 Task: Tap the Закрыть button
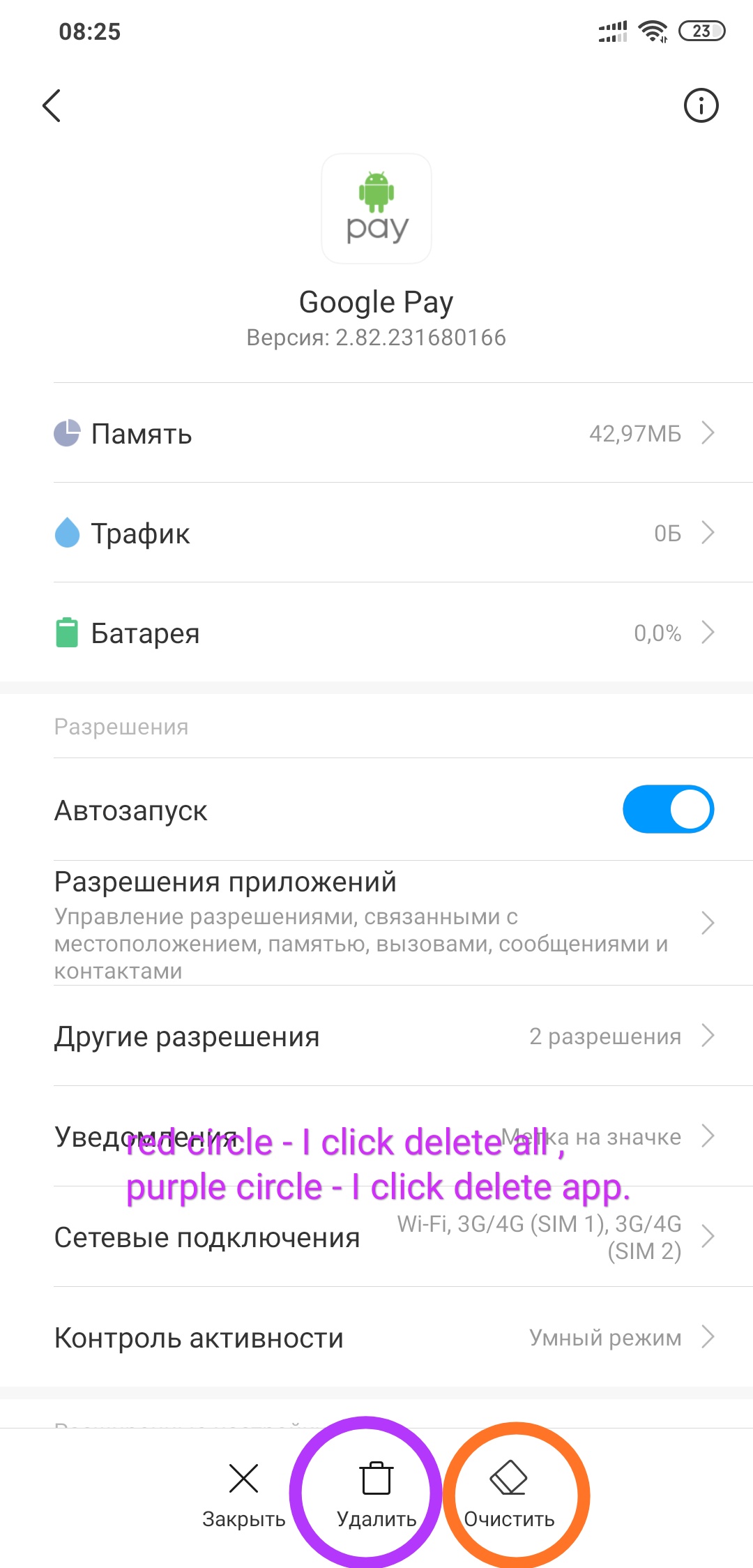click(x=244, y=1495)
